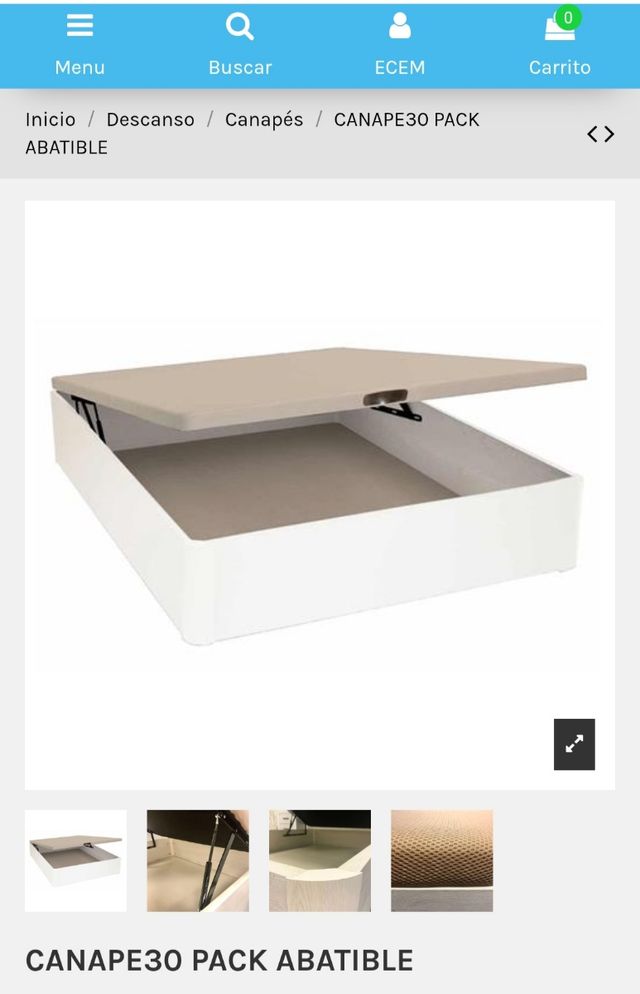View the canapé corner detail thumbnail
The height and width of the screenshot is (994, 640).
click(x=320, y=860)
